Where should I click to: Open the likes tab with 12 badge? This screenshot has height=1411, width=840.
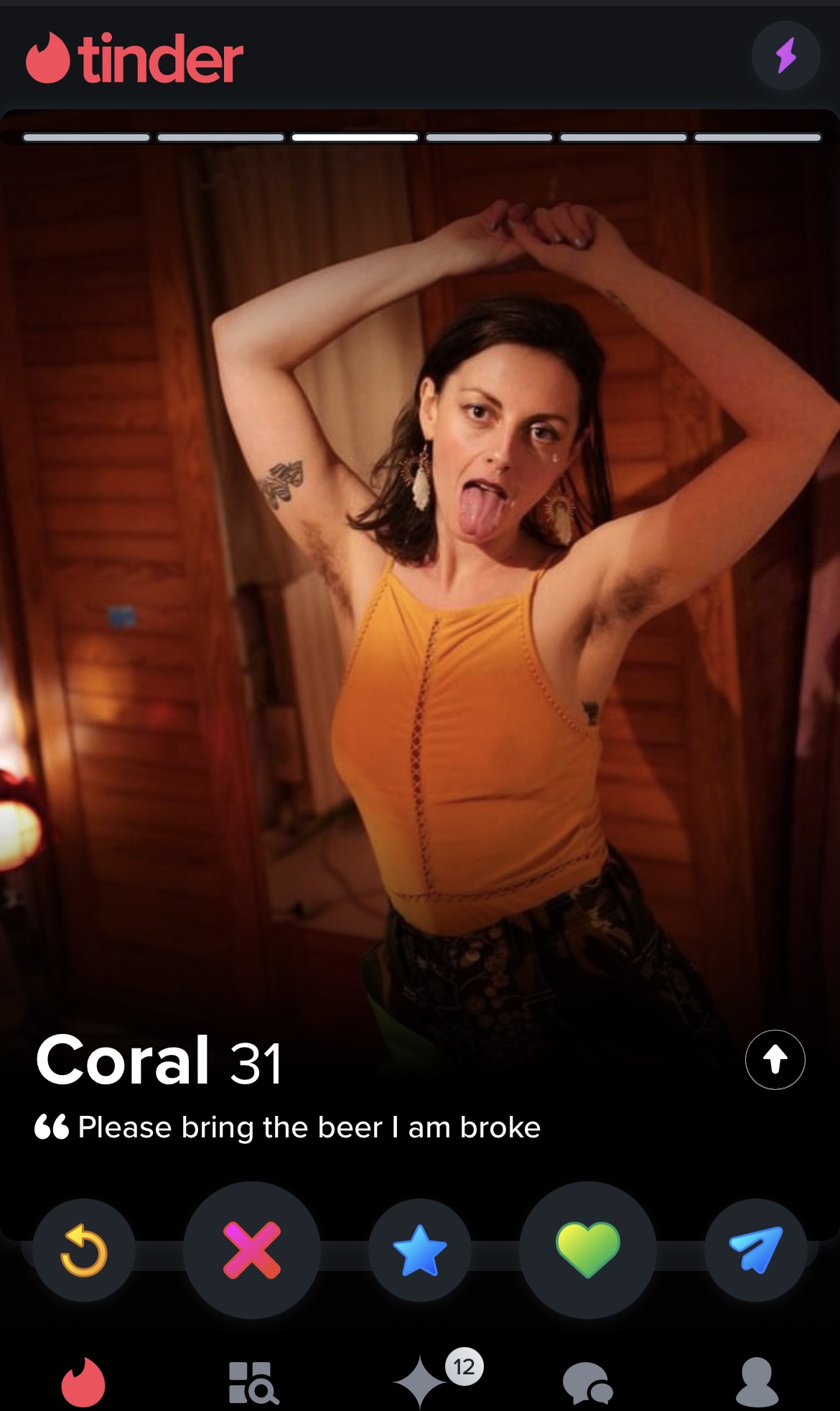[421, 1382]
